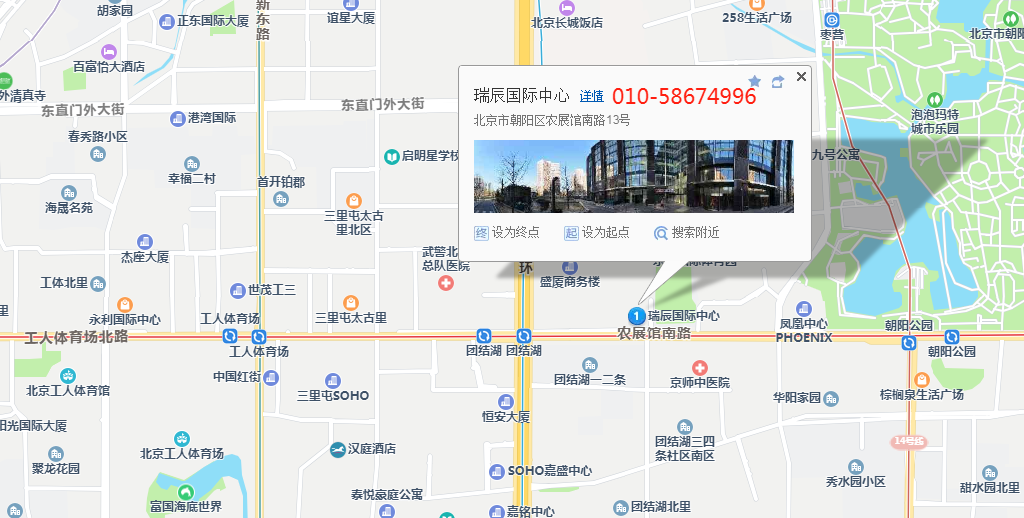1024x518 pixels.
Task: Open the 详情 details link
Action: coord(592,96)
